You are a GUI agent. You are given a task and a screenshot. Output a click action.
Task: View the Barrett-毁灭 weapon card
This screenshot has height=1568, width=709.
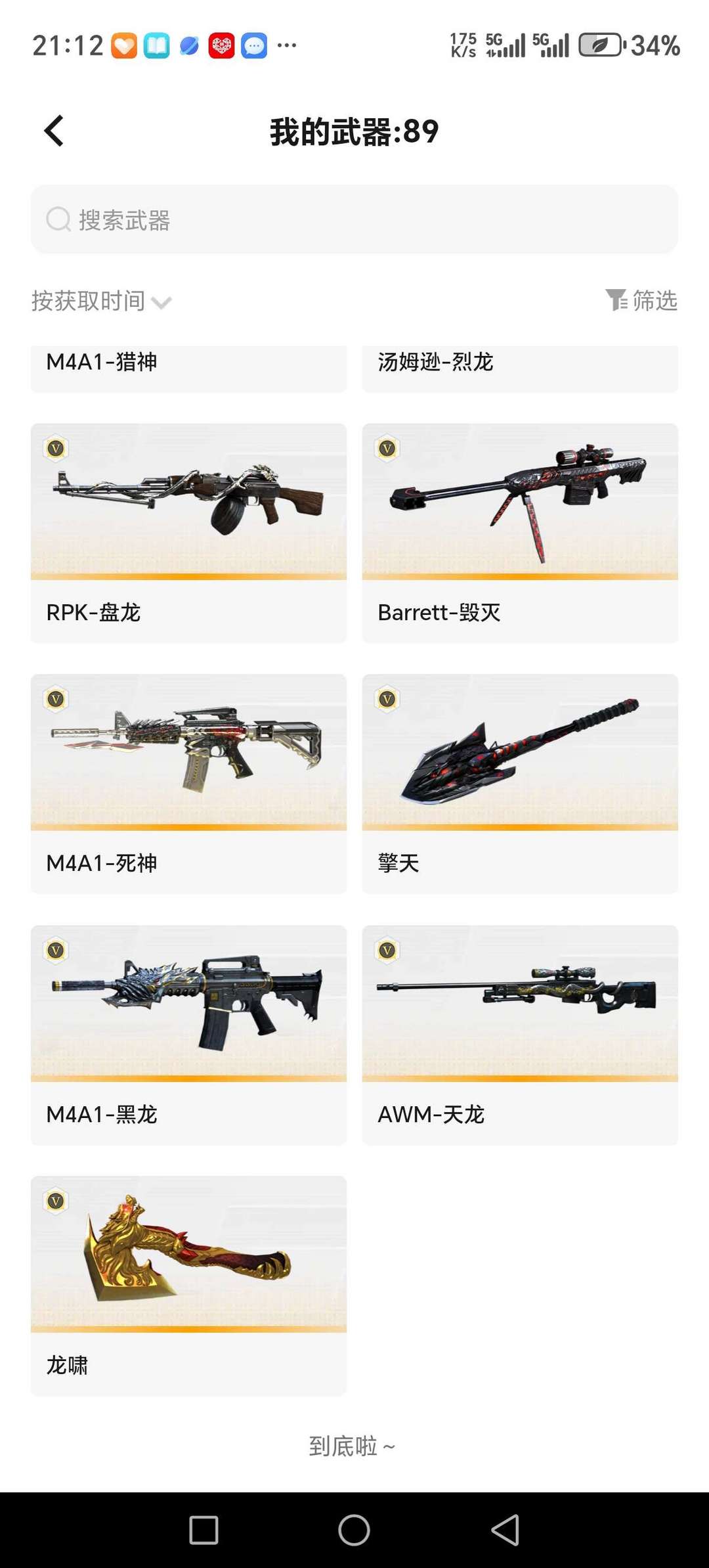click(520, 533)
